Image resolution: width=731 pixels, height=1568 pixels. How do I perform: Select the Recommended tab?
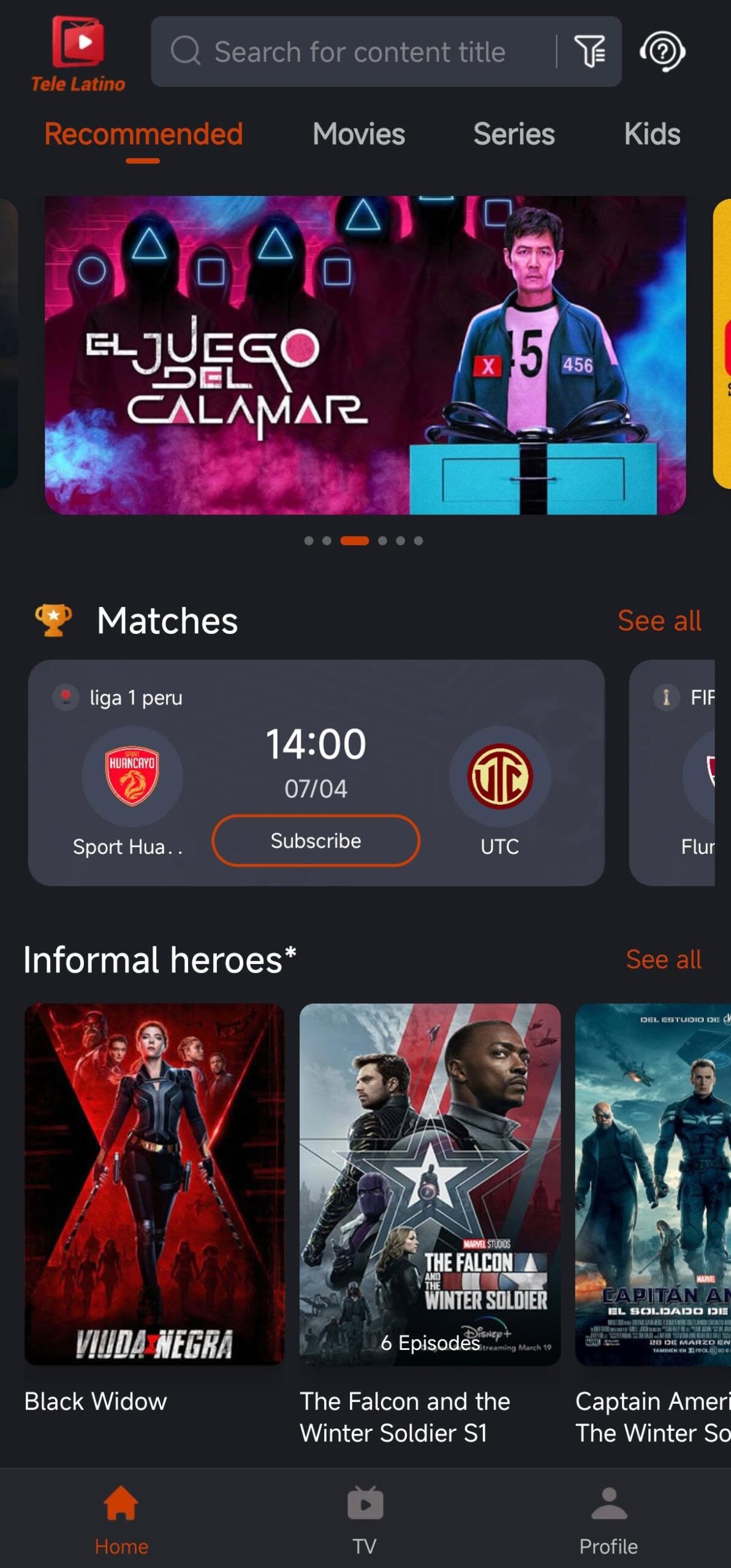click(143, 134)
